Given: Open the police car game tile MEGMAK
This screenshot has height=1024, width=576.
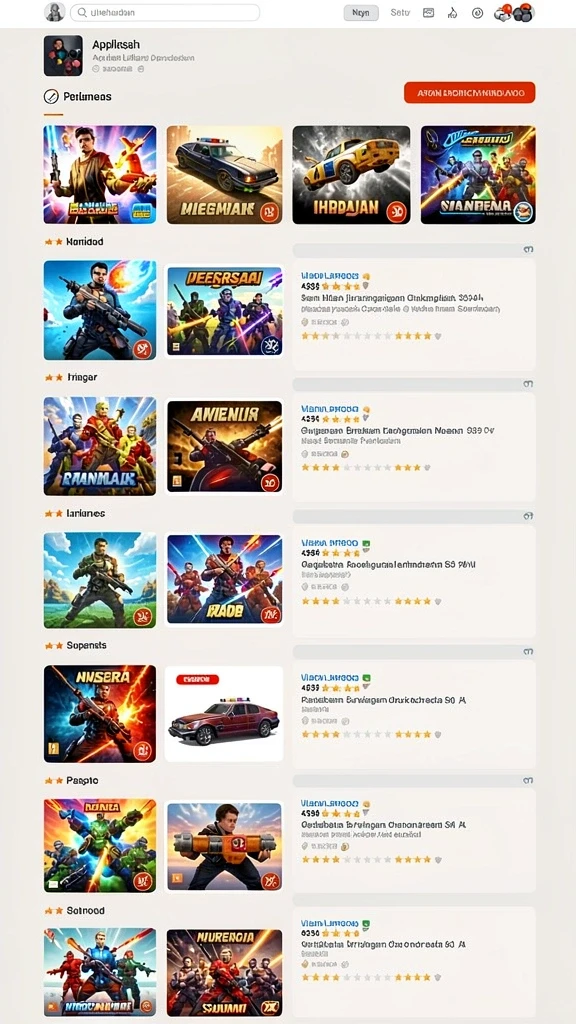Looking at the screenshot, I should click(x=225, y=175).
